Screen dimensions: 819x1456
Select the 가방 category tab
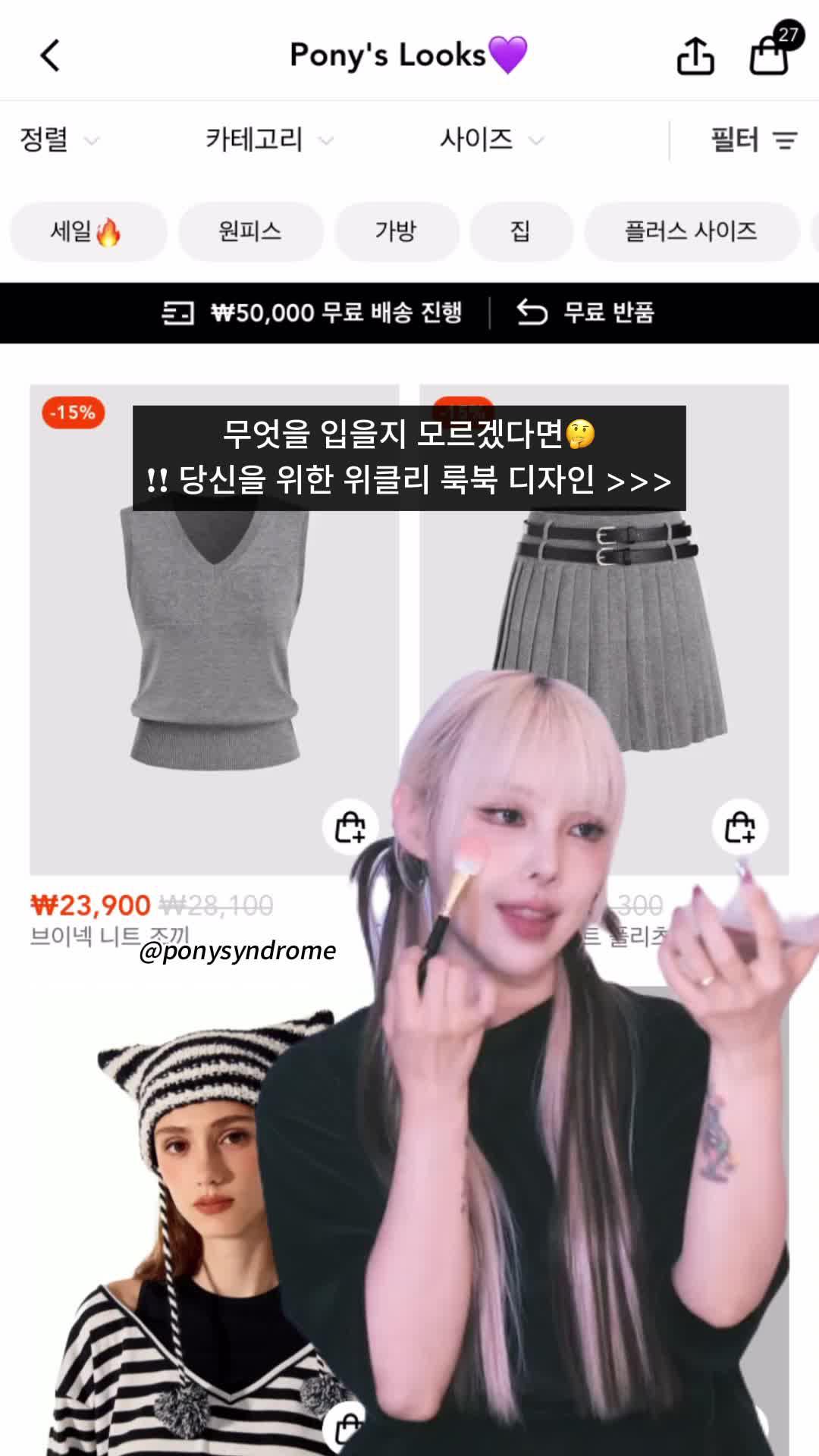pyautogui.click(x=397, y=232)
